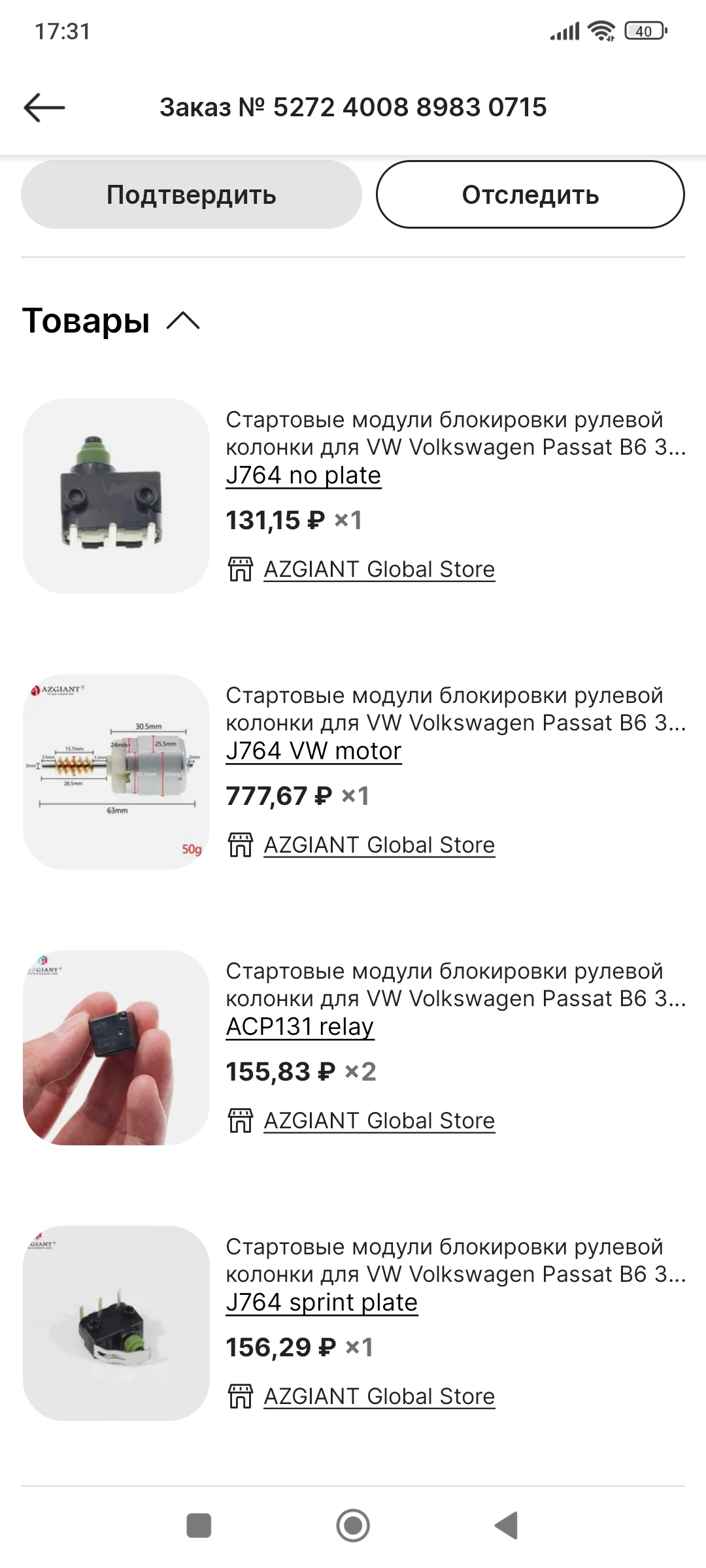Open the ACP131 relay product link
The width and height of the screenshot is (706, 1568).
click(299, 1026)
